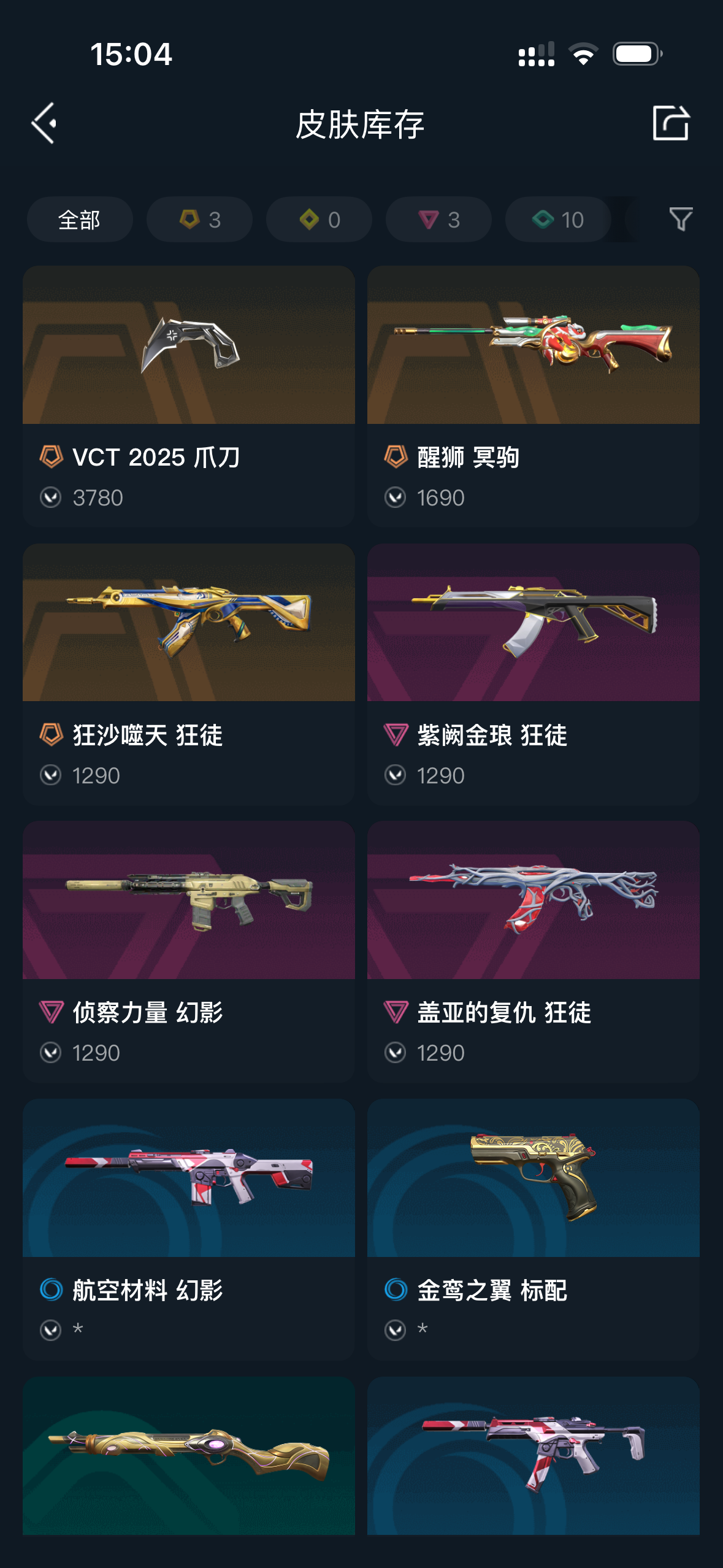Filter by the pink tier chip showing 3
The width and height of the screenshot is (723, 1568).
pyautogui.click(x=438, y=220)
